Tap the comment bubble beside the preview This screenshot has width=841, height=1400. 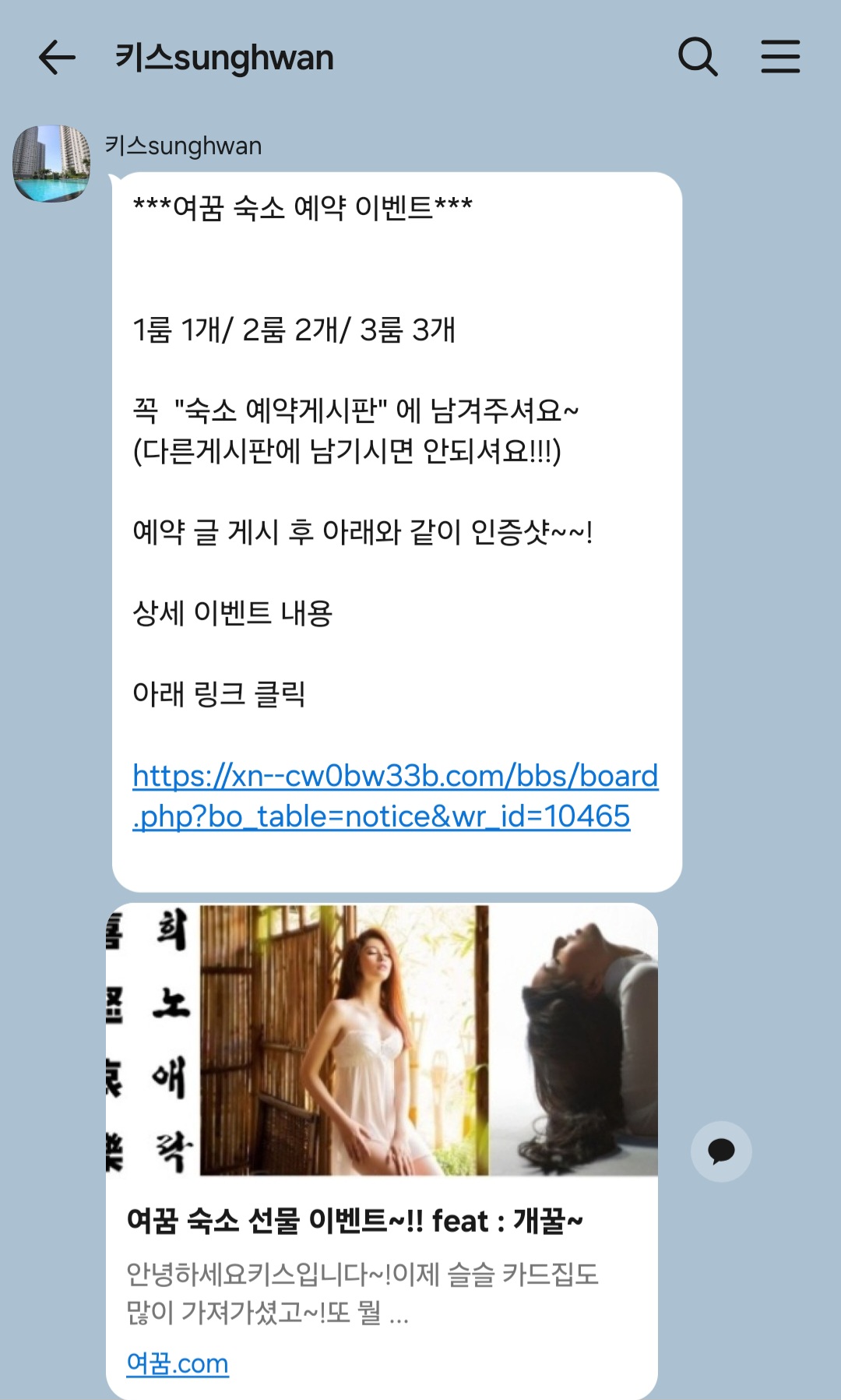721,1151
